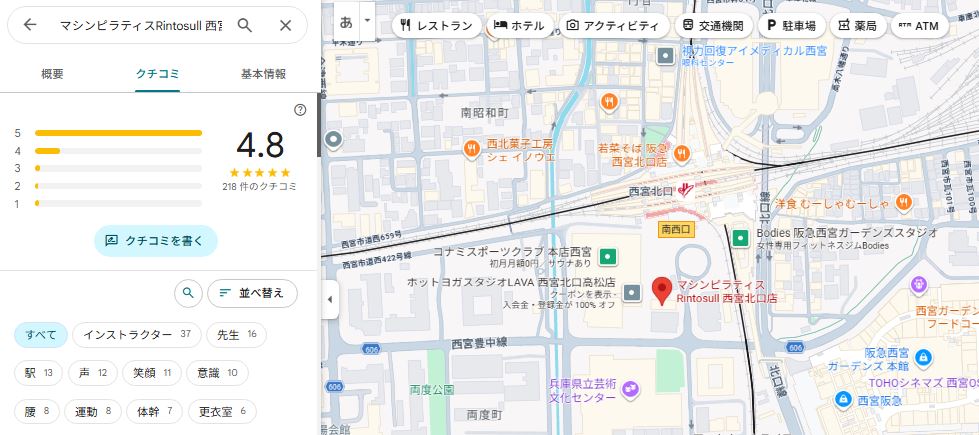Image resolution: width=979 pixels, height=435 pixels.
Task: Filter reviews by 更衣室 chip
Action: coord(223,411)
